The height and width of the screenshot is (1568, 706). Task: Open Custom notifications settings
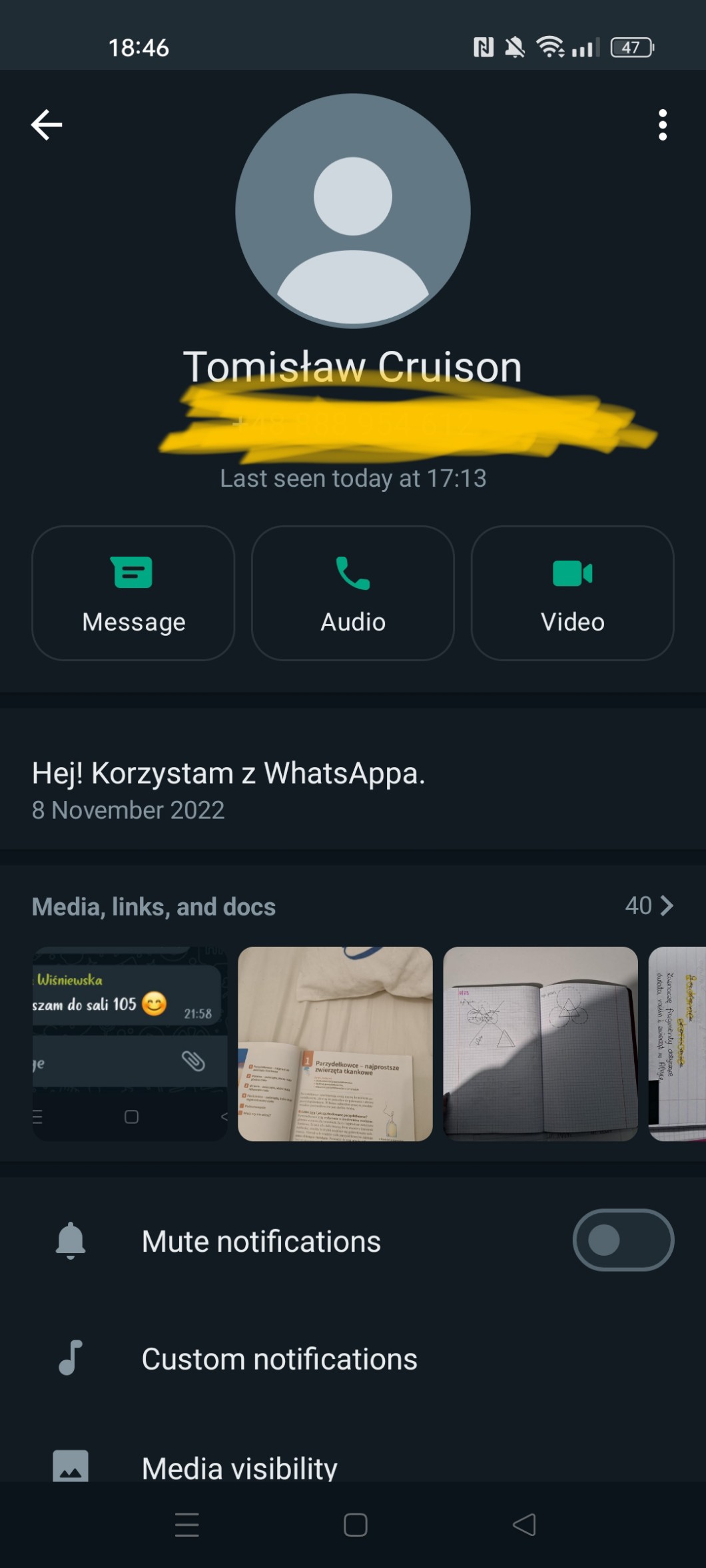click(280, 1359)
